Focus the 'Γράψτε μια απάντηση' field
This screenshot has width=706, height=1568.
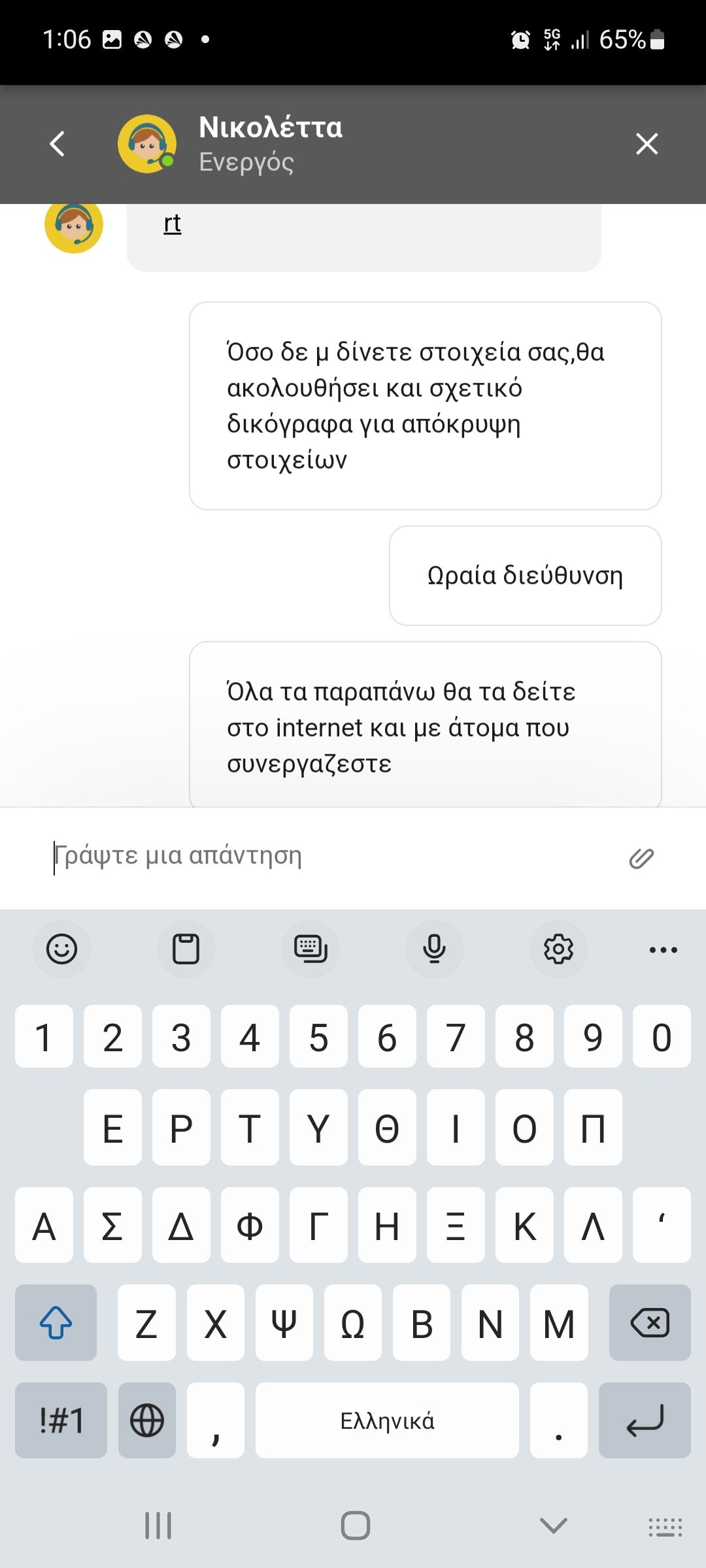[x=327, y=856]
